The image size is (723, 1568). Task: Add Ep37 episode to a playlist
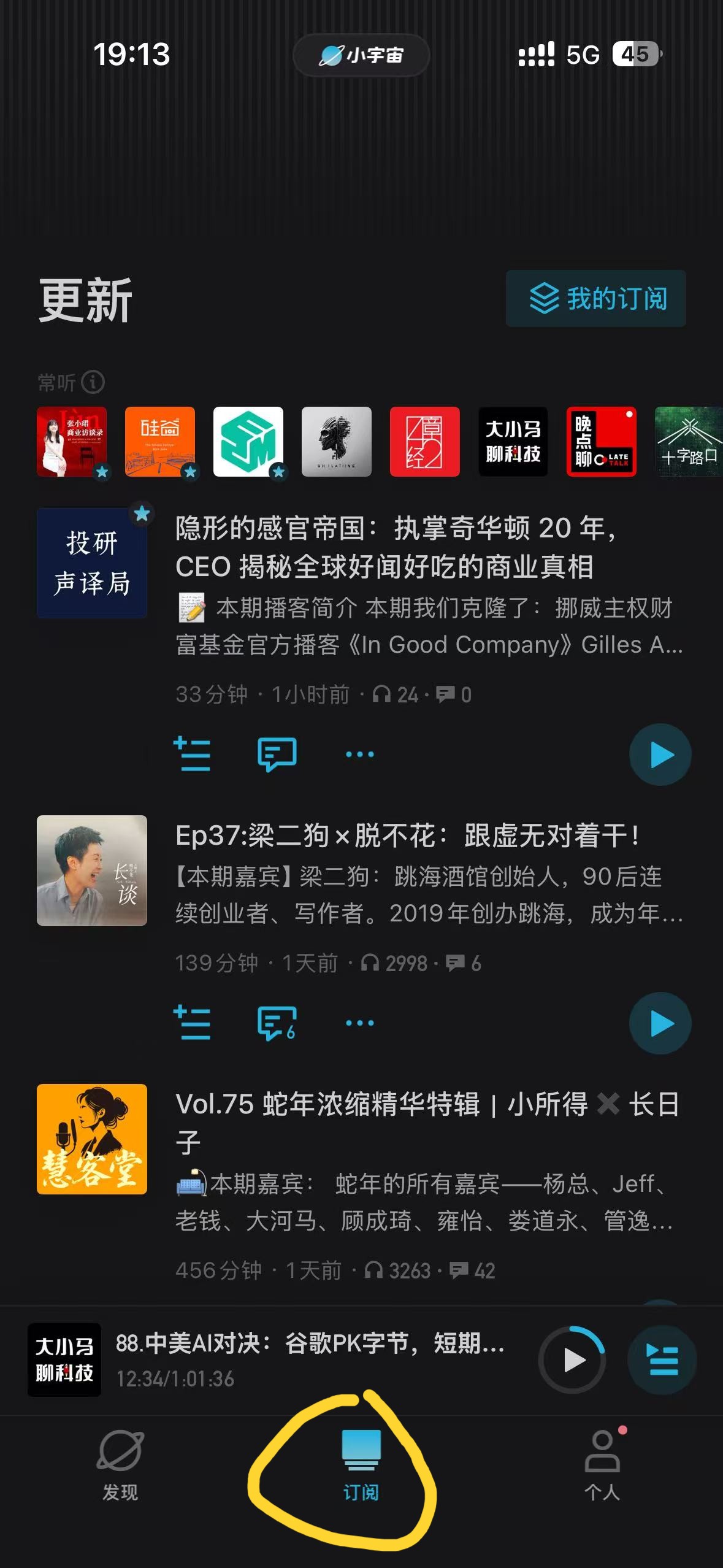click(x=195, y=1022)
